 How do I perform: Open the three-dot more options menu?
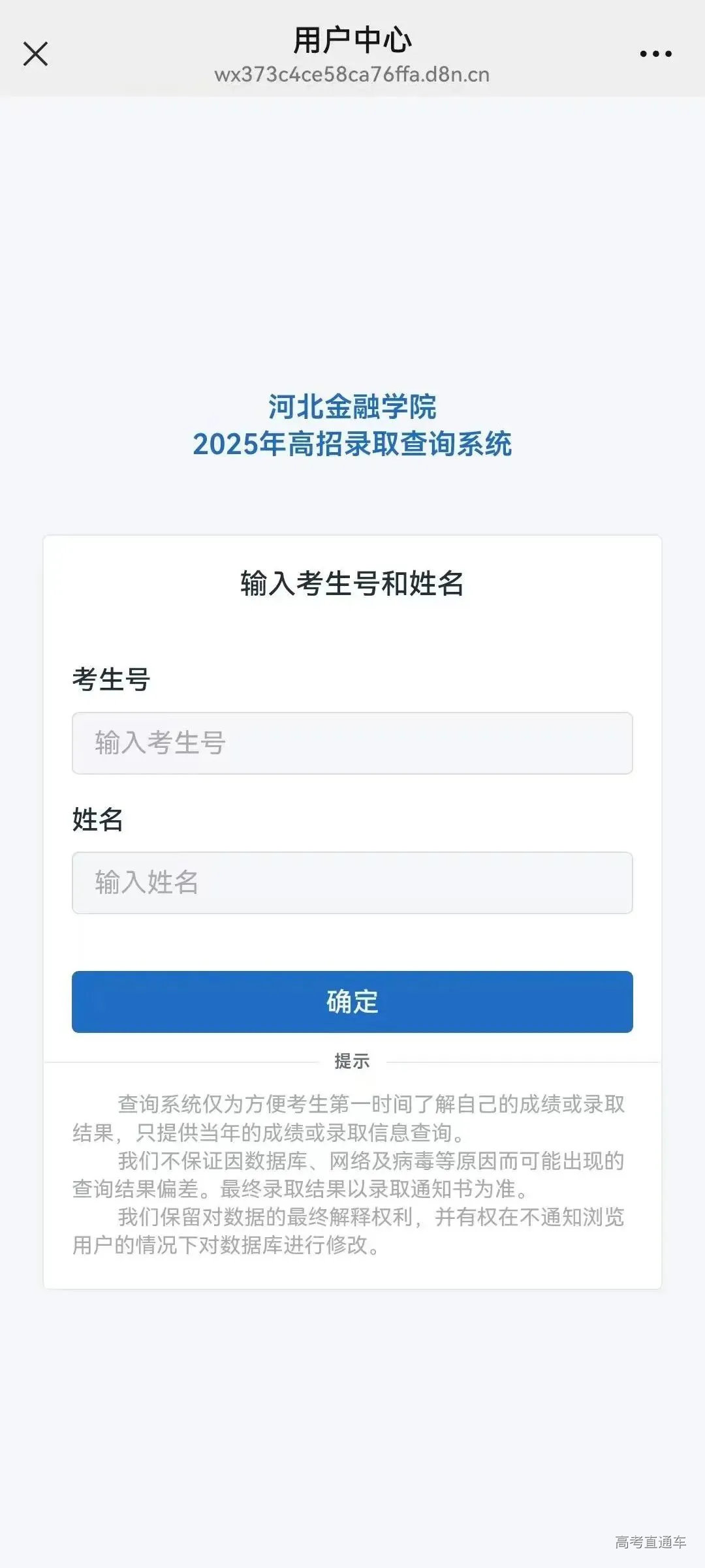coord(655,54)
